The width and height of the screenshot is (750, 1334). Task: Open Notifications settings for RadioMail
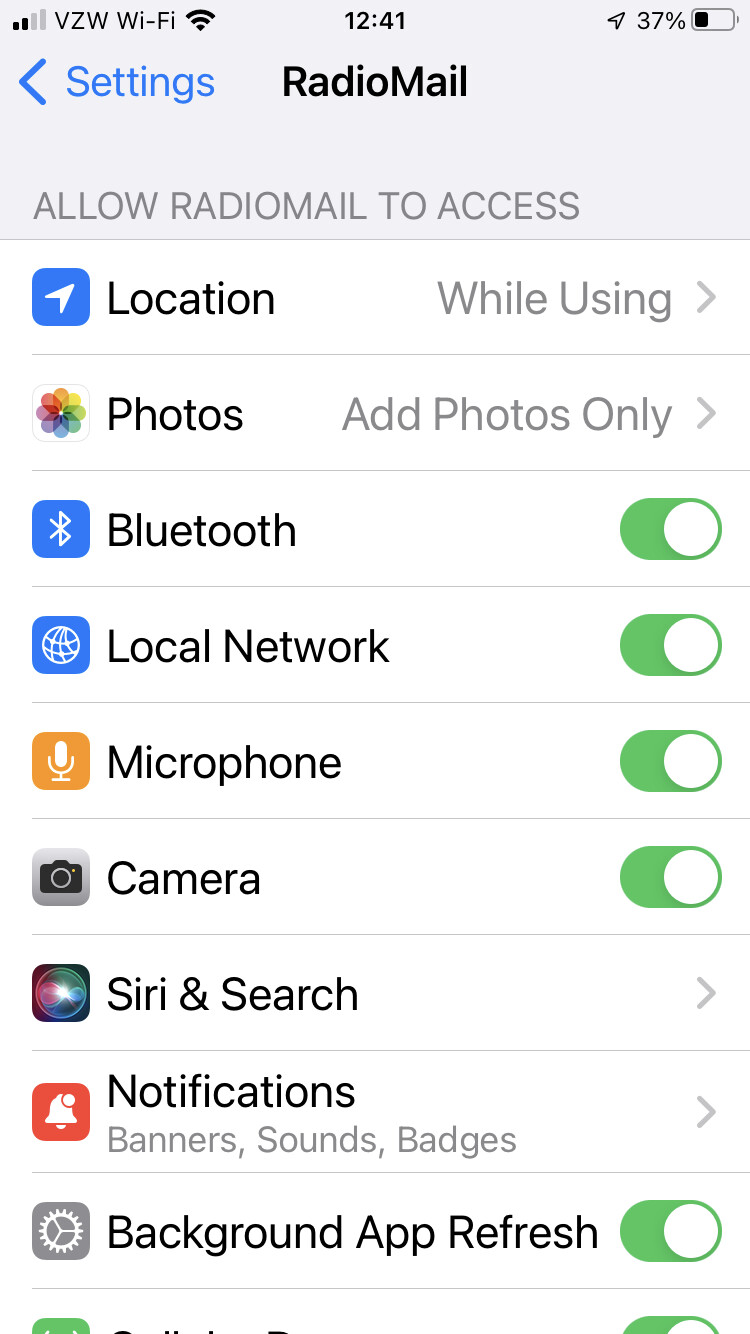[x=375, y=1112]
